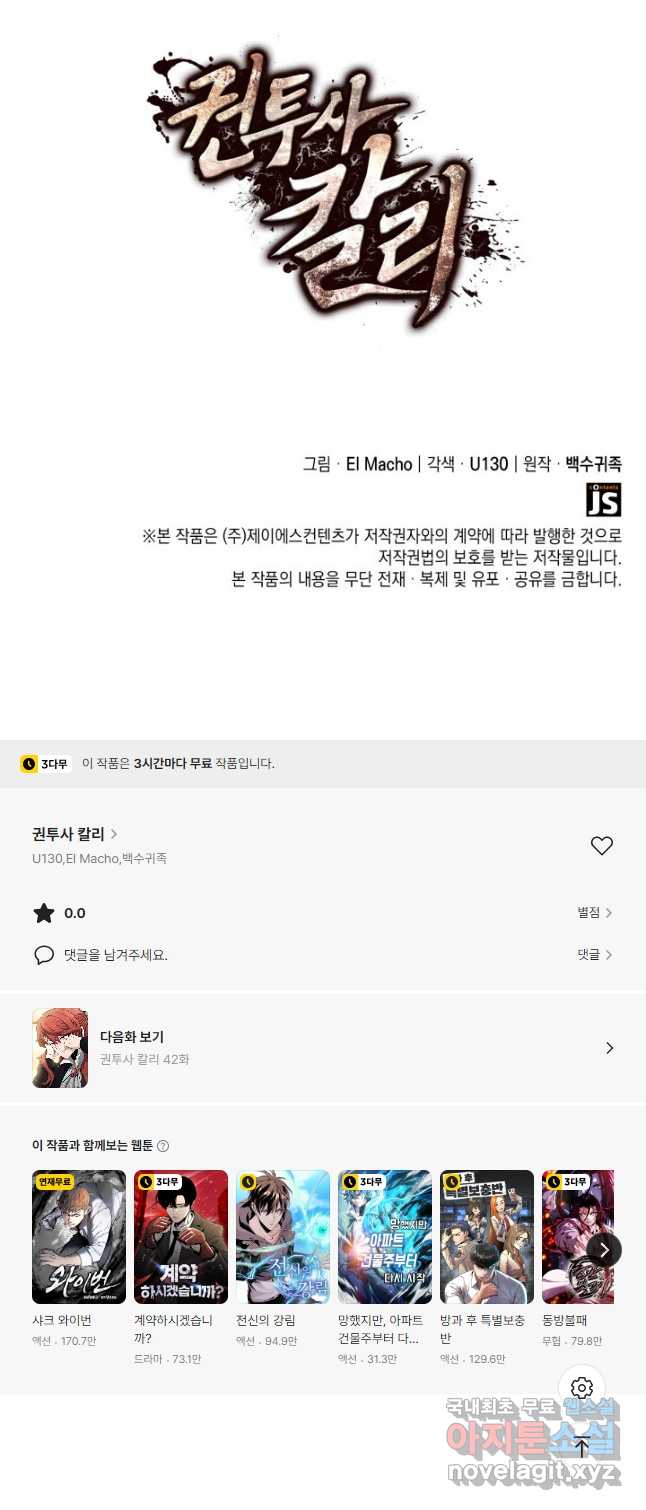Open the 권투사 칼리 series page
Viewport: 646px width, 1510px height.
coord(75,834)
